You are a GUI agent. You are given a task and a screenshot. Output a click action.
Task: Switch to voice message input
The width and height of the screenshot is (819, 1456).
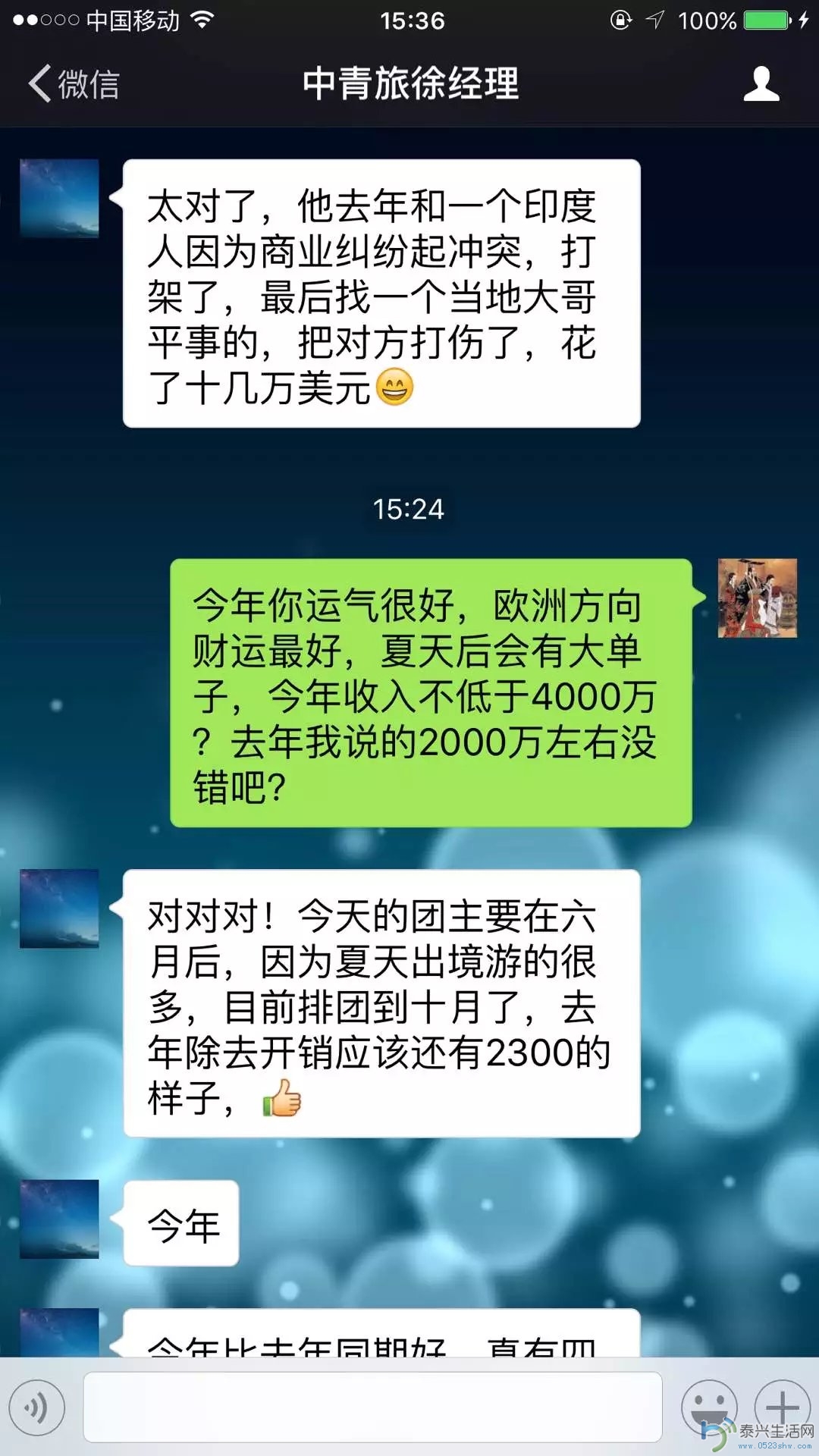point(36,1407)
